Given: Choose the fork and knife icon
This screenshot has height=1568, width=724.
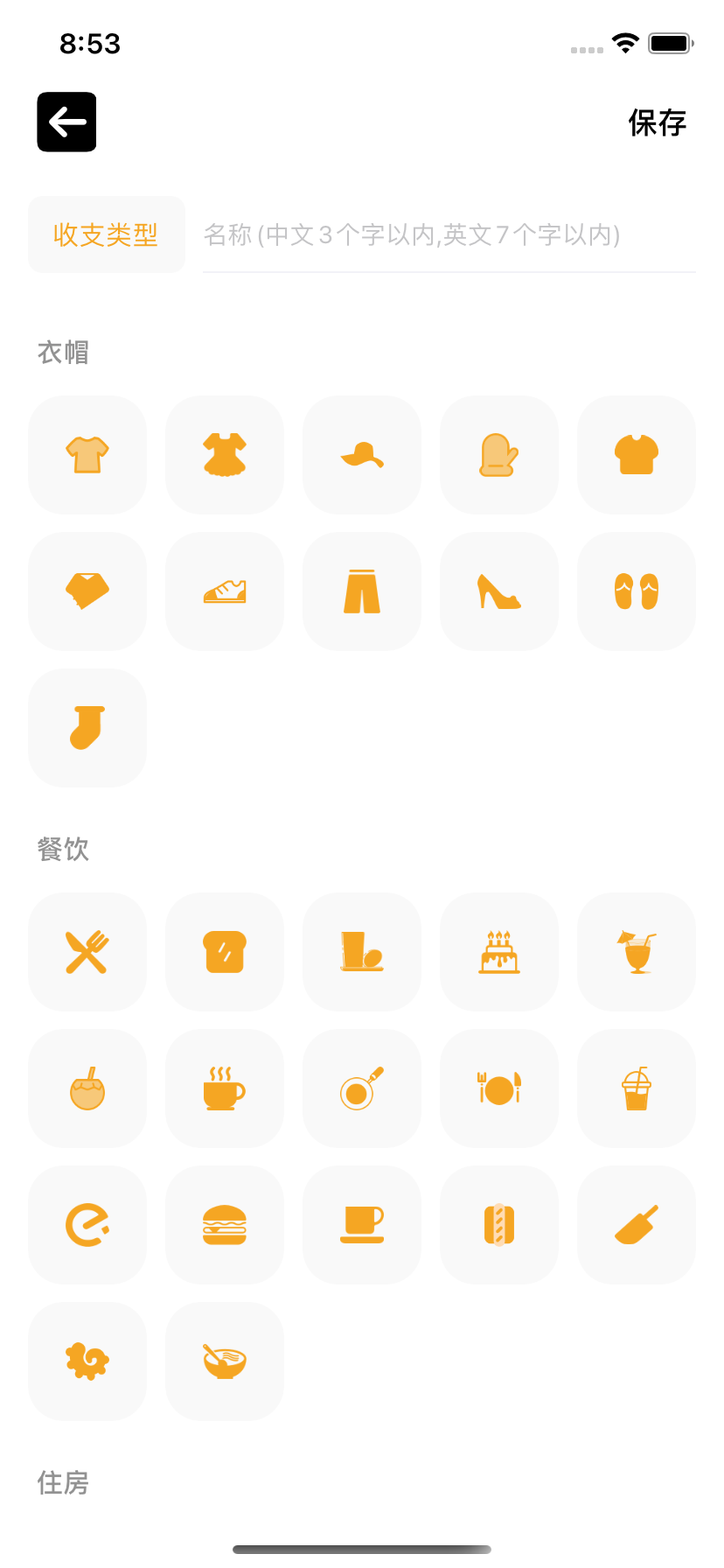Looking at the screenshot, I should [x=87, y=952].
